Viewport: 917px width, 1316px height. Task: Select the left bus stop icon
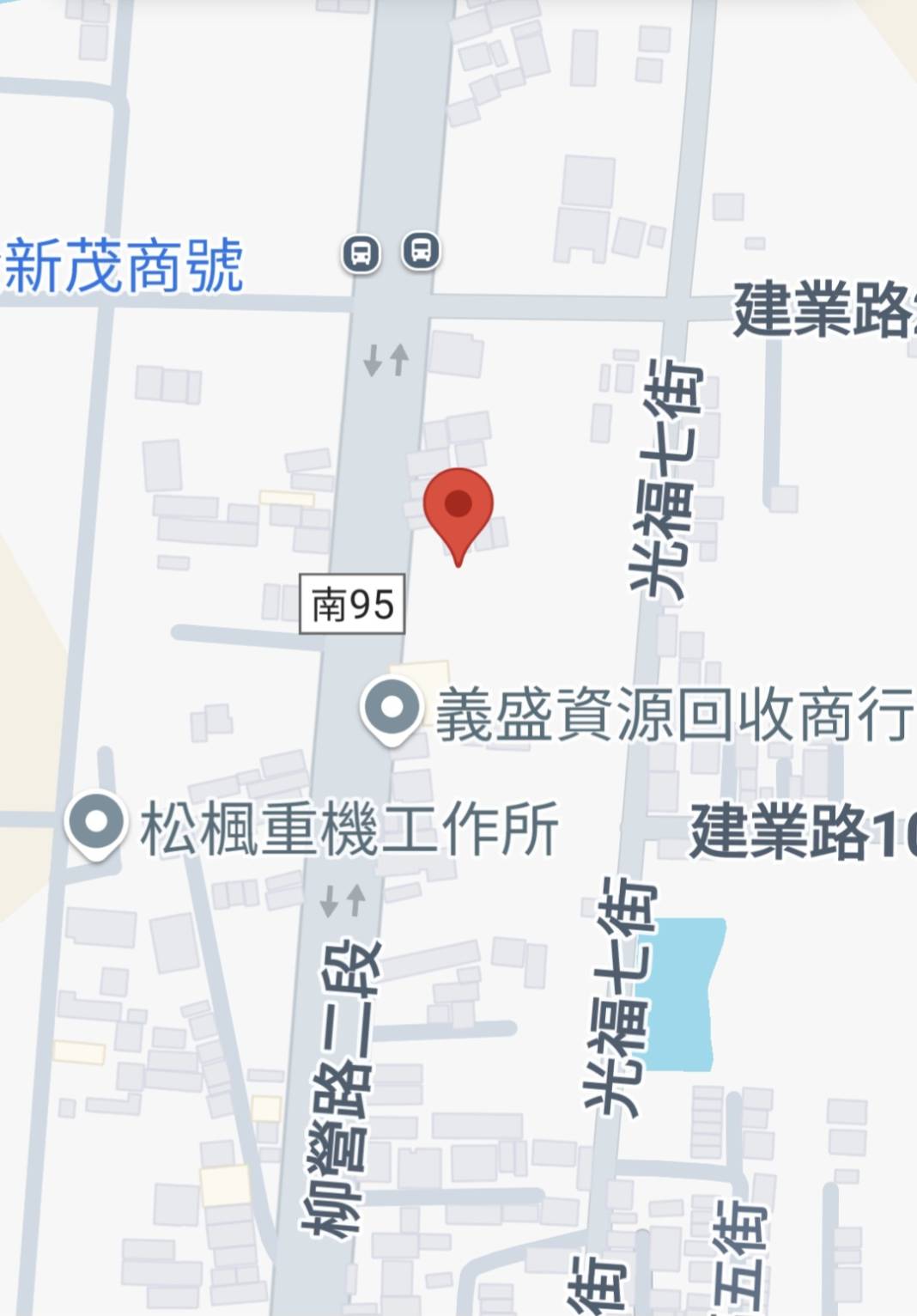coord(361,254)
